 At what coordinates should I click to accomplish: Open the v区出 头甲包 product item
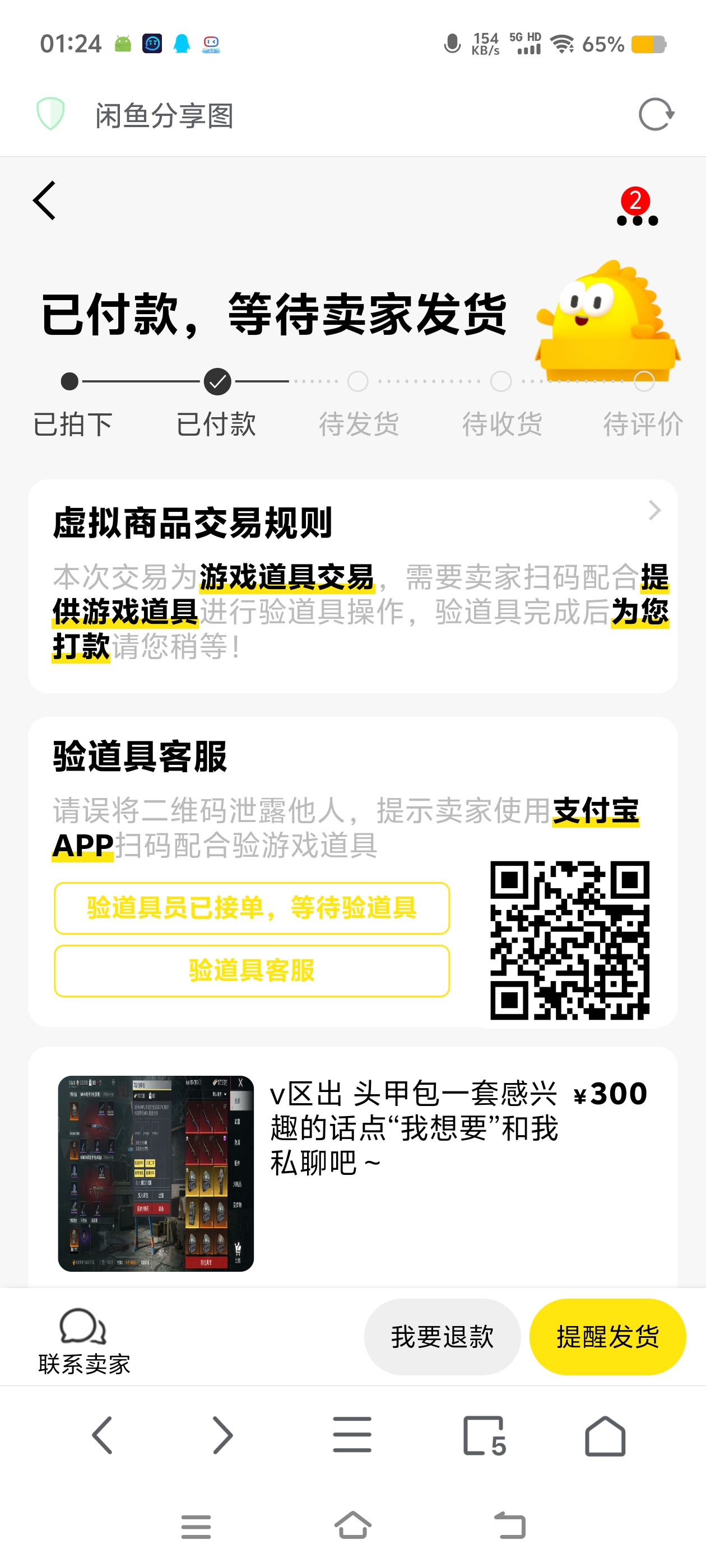(352, 1172)
